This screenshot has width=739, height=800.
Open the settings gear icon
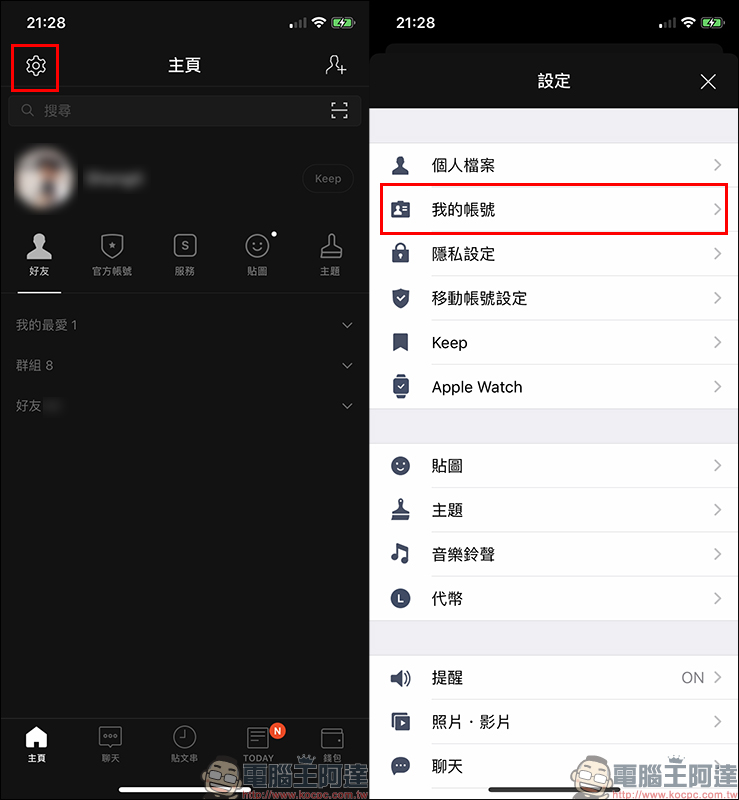(x=36, y=66)
